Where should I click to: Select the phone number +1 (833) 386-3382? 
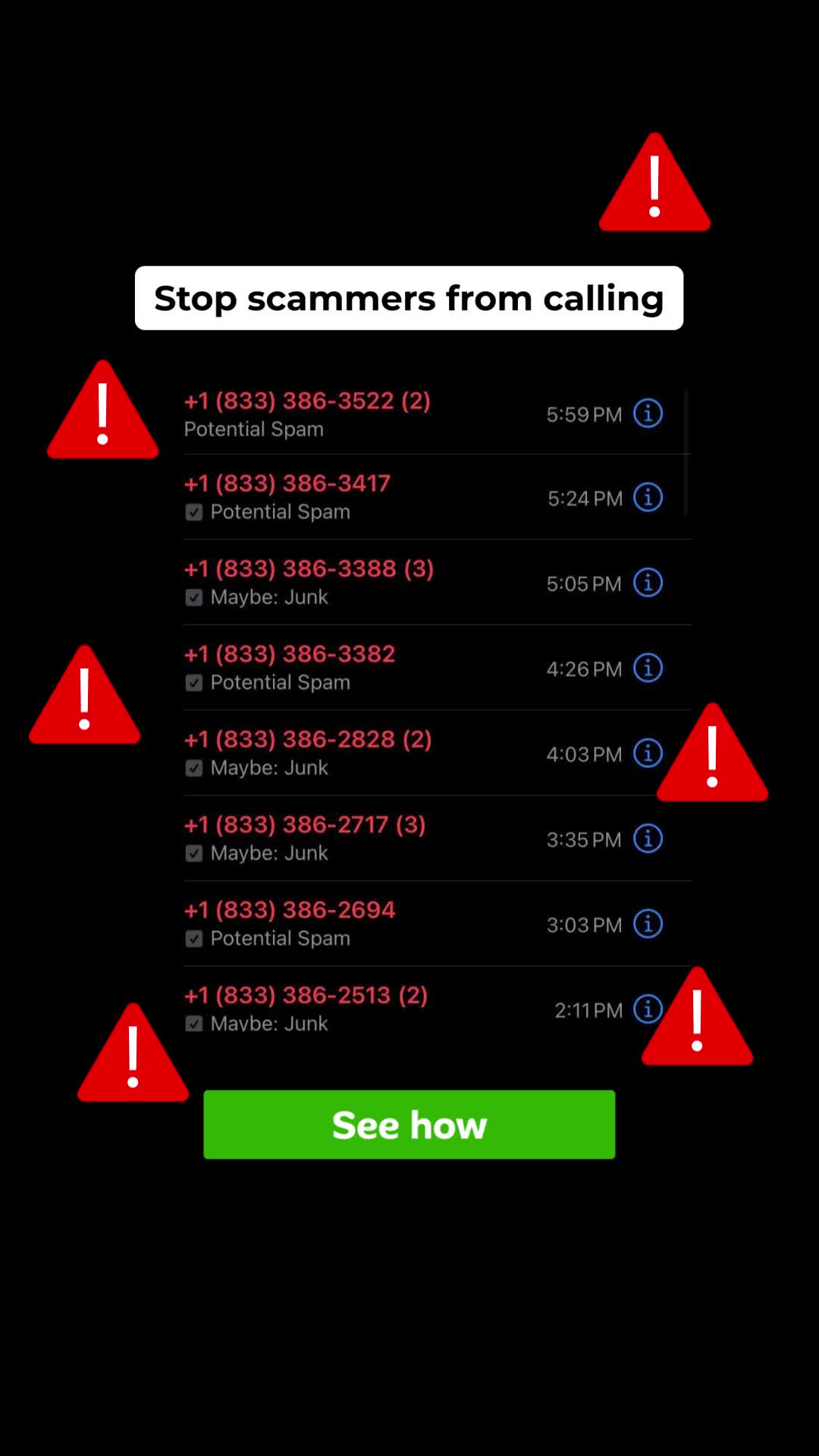289,654
